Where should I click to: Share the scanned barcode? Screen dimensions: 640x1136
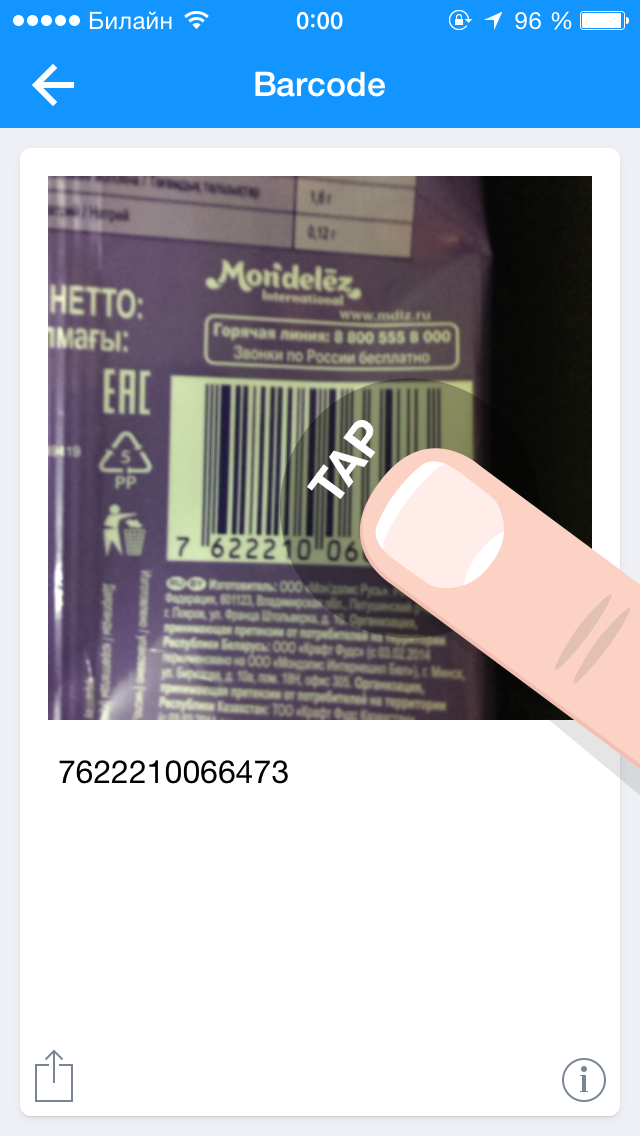[54, 1076]
